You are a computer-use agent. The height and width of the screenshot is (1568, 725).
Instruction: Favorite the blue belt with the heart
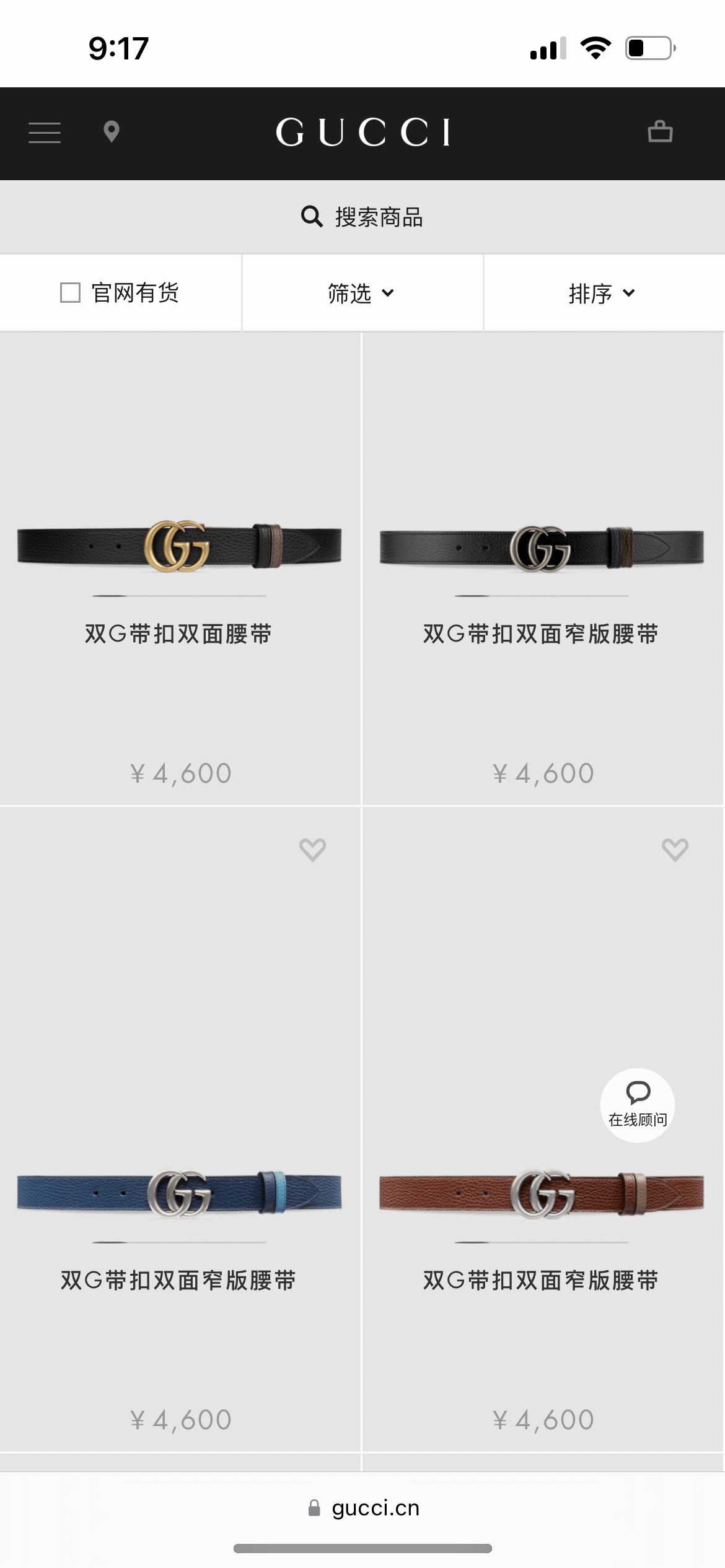pos(312,850)
